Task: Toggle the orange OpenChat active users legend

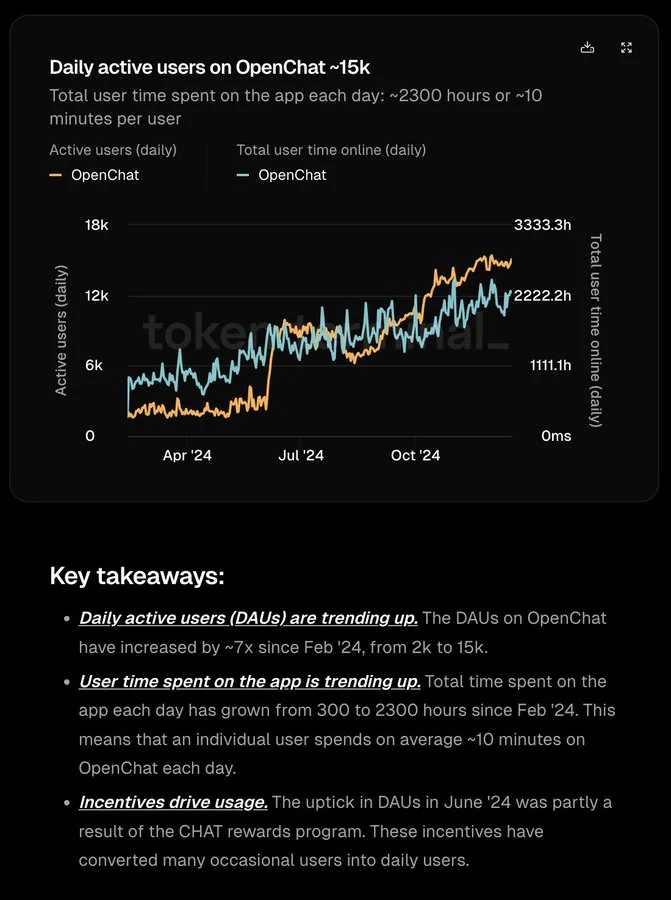Action: (x=95, y=175)
